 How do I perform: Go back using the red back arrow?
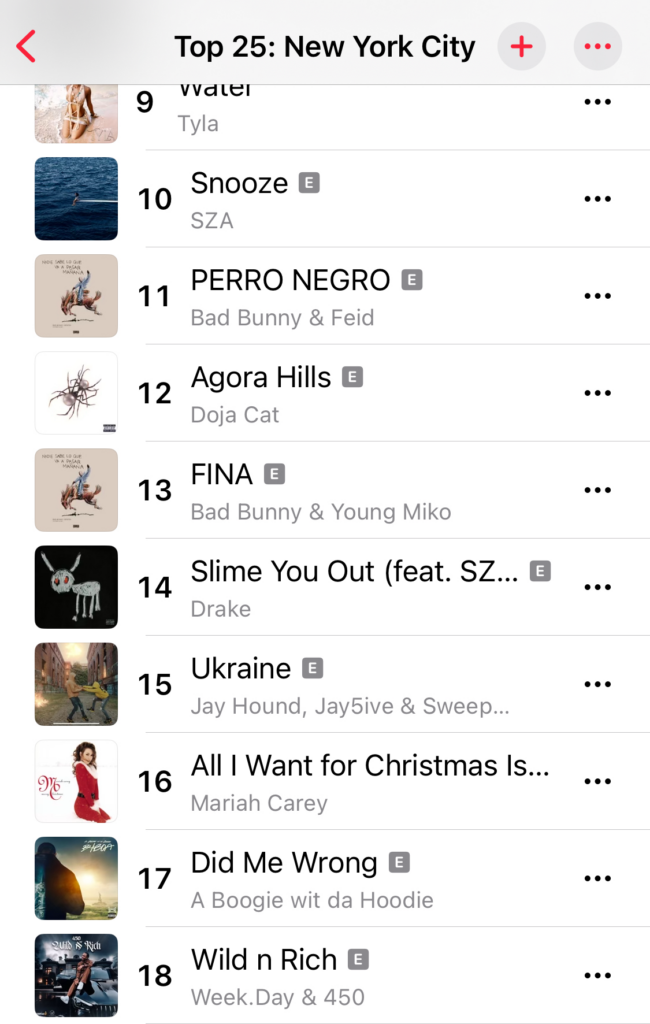27,46
